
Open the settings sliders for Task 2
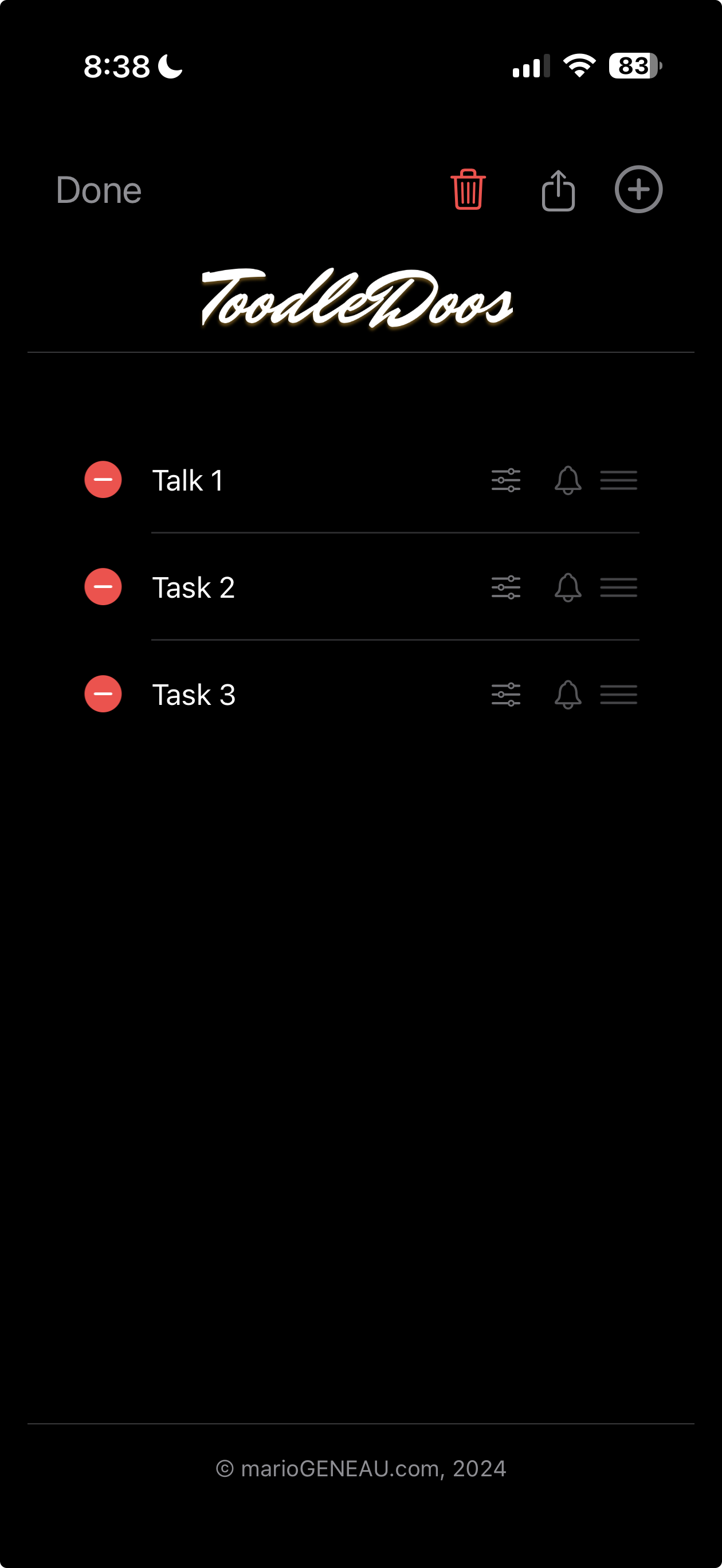pyautogui.click(x=506, y=587)
